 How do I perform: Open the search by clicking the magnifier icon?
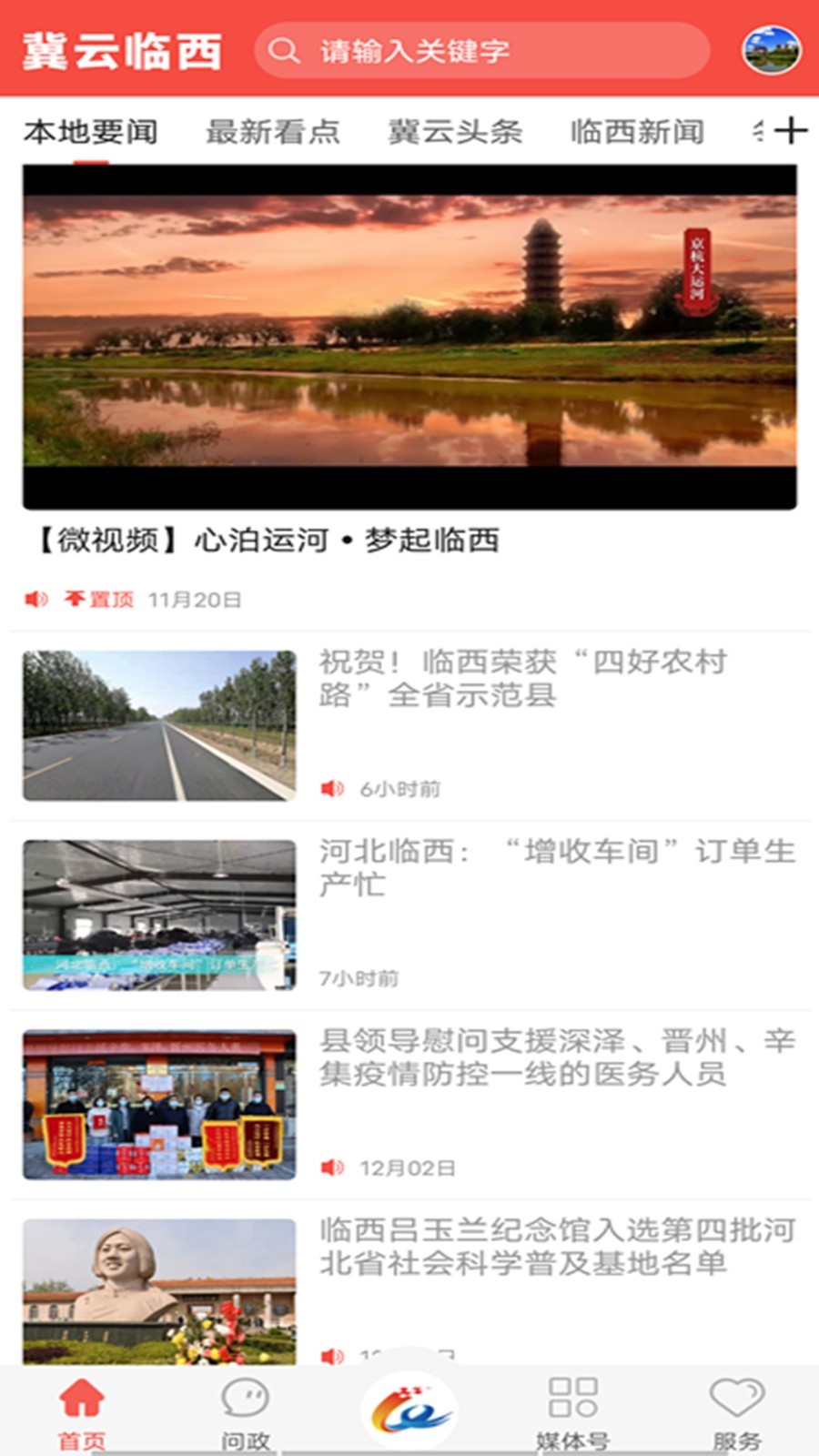click(x=283, y=52)
